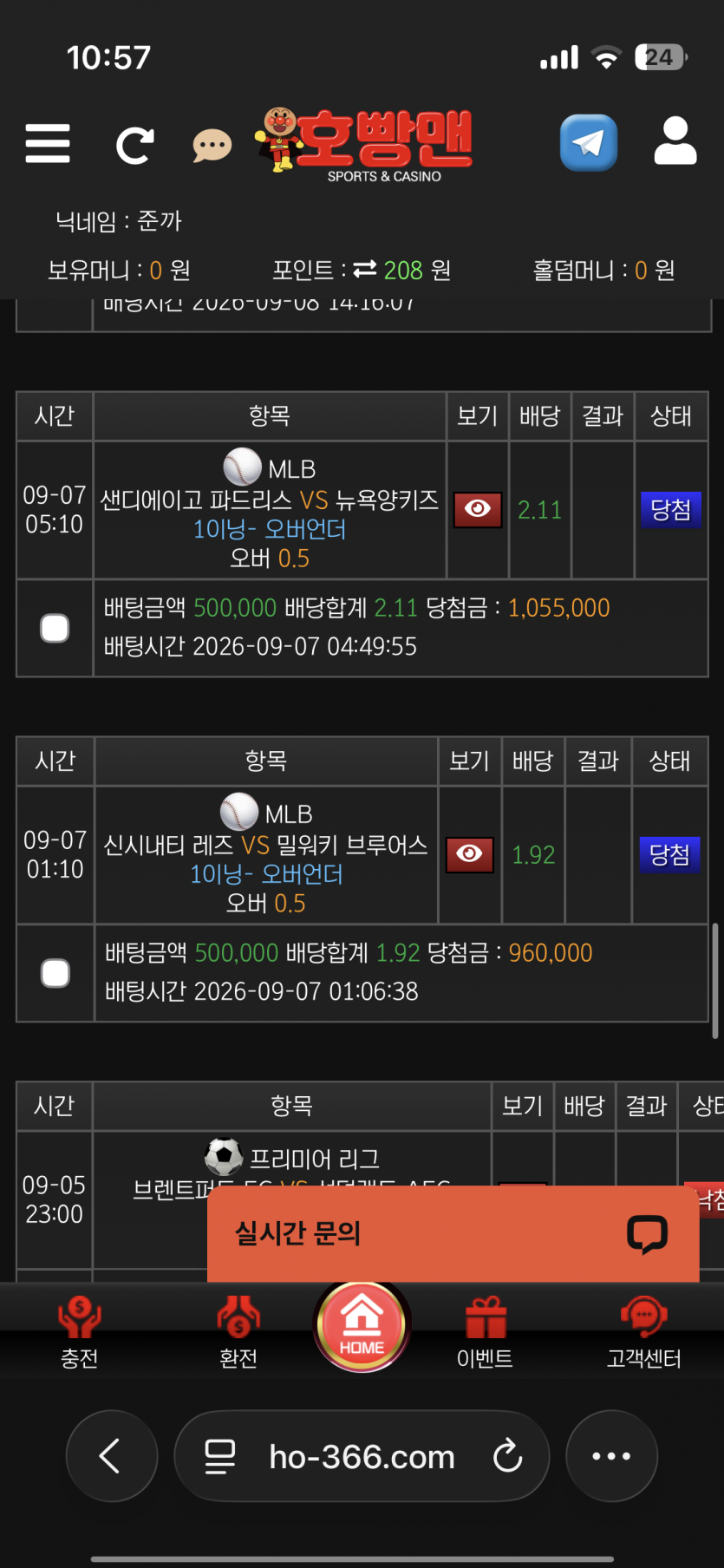The image size is (724, 1568).
Task: Check the box for the 960,000 payout bet
Action: tap(55, 973)
